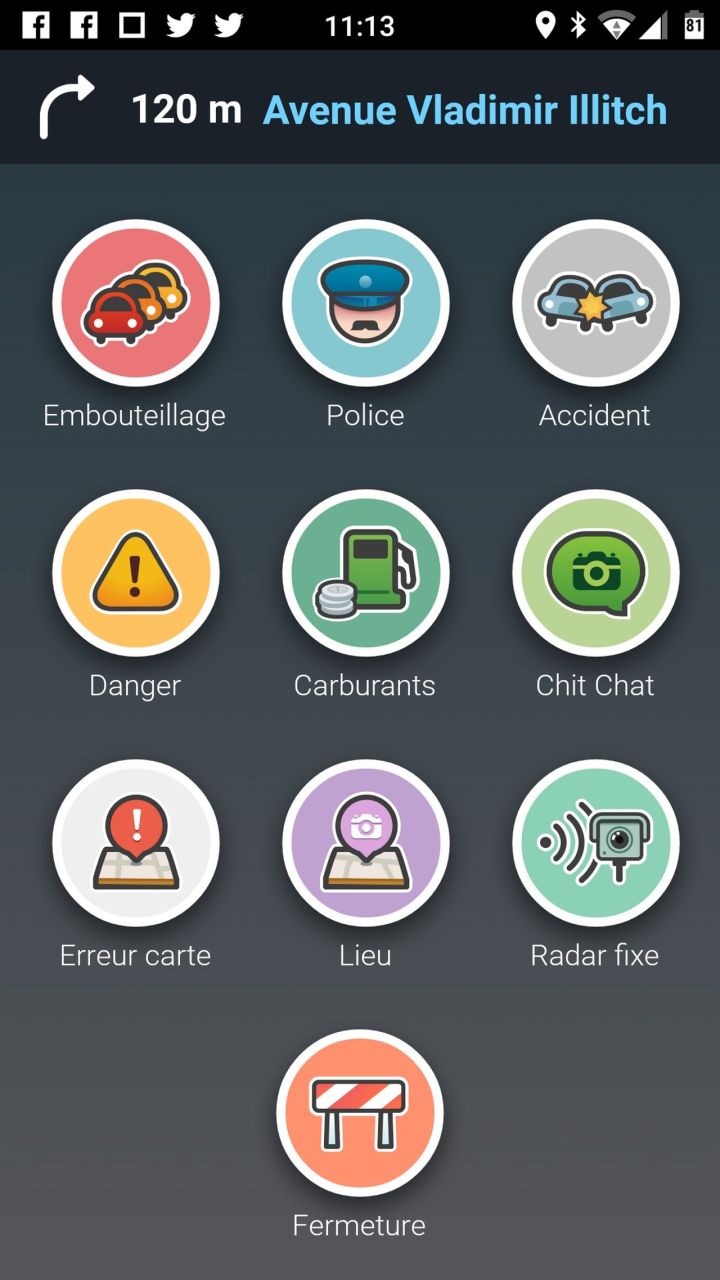720x1280 pixels.
Task: Report an Accident on the road
Action: (595, 302)
